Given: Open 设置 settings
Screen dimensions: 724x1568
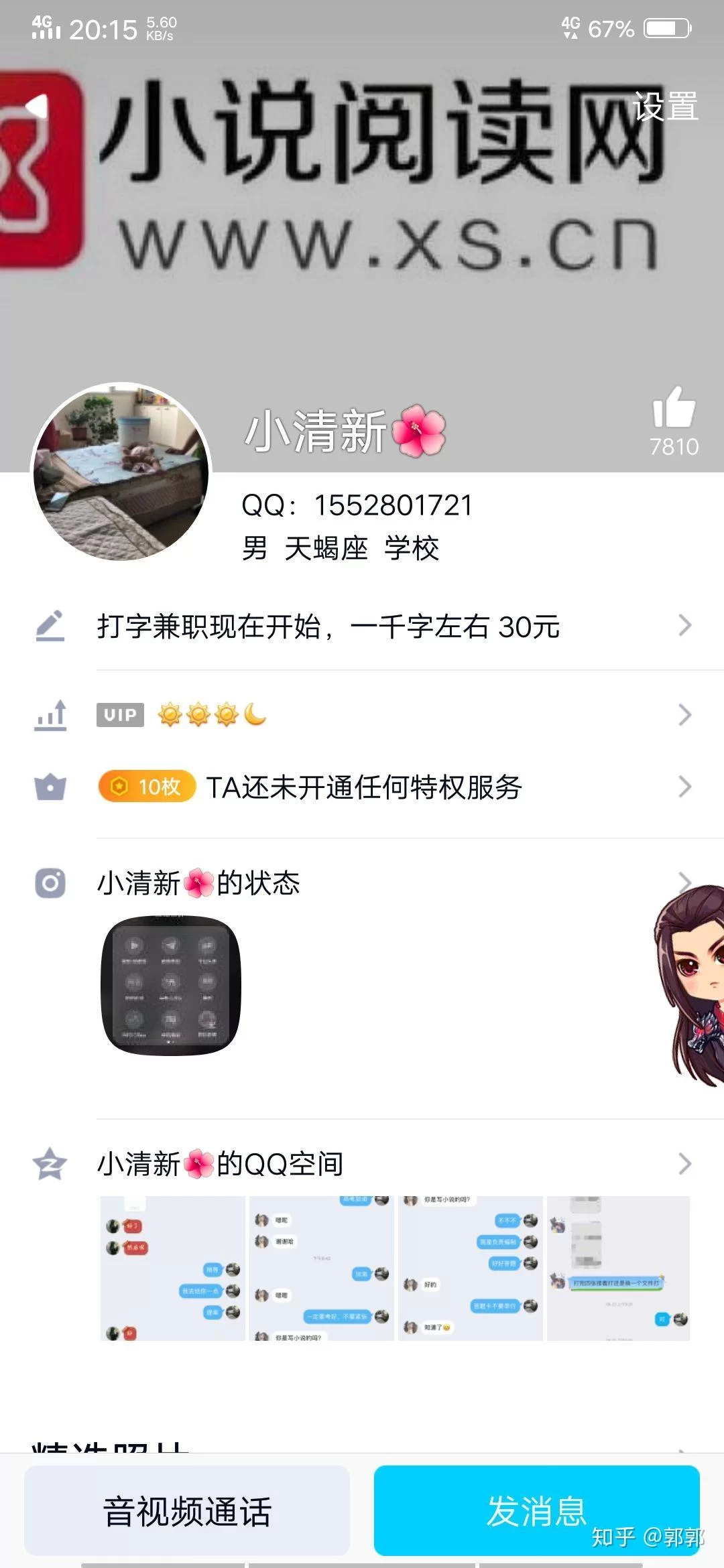Looking at the screenshot, I should (665, 107).
